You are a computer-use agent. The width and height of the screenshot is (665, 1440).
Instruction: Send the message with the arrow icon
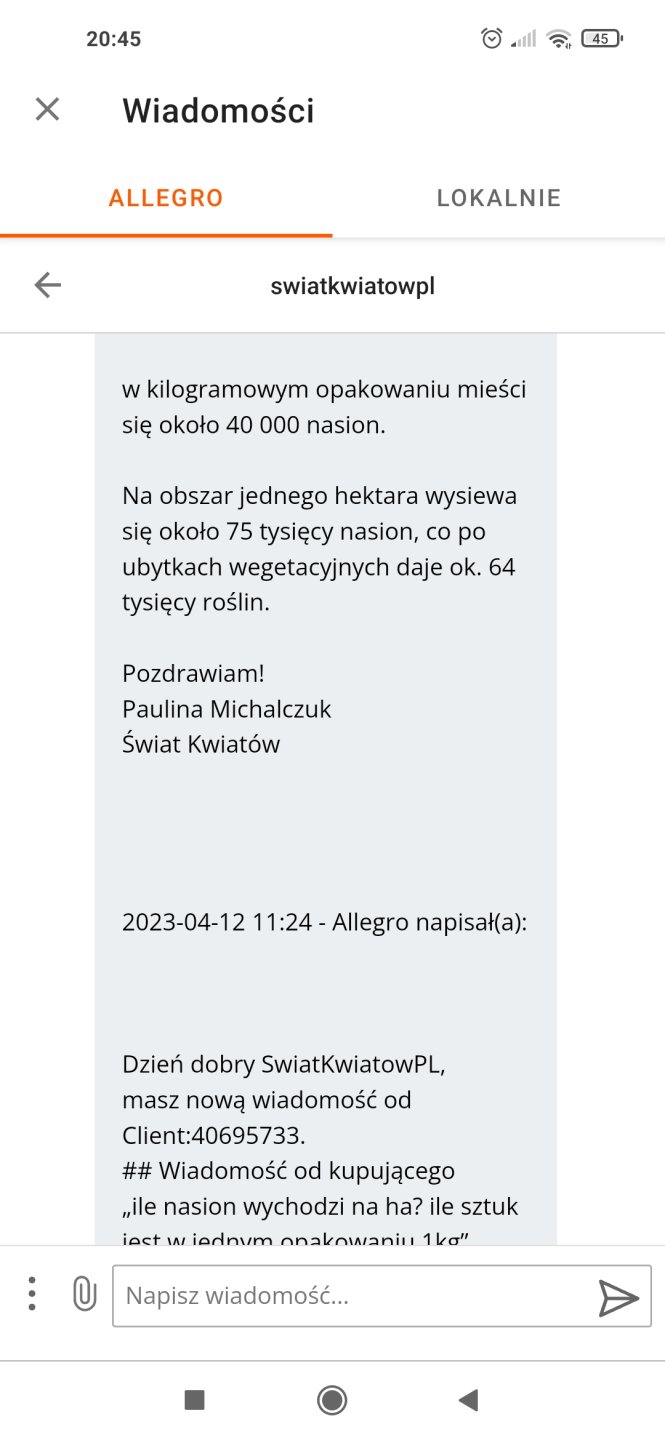[618, 1297]
